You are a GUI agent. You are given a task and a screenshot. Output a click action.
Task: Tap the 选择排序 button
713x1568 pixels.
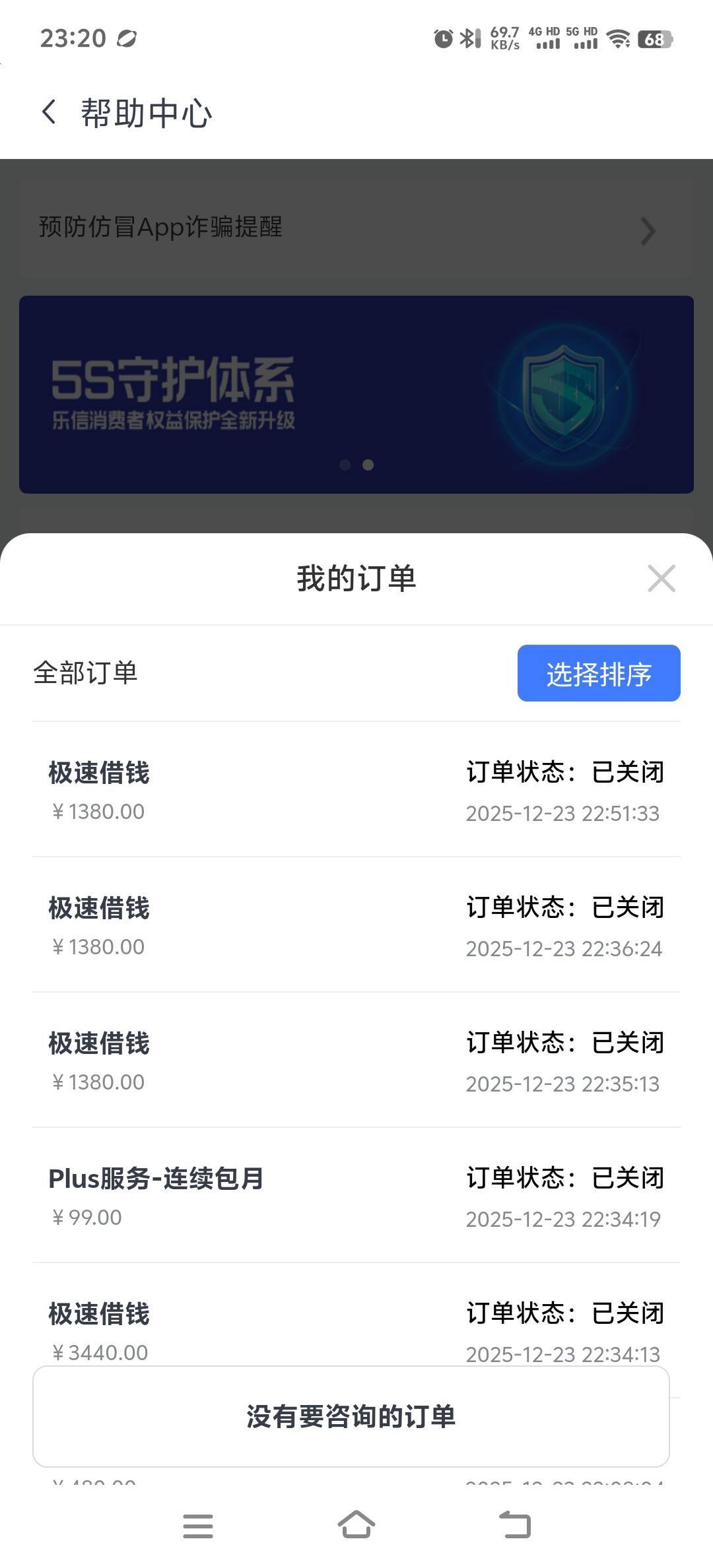pyautogui.click(x=598, y=673)
